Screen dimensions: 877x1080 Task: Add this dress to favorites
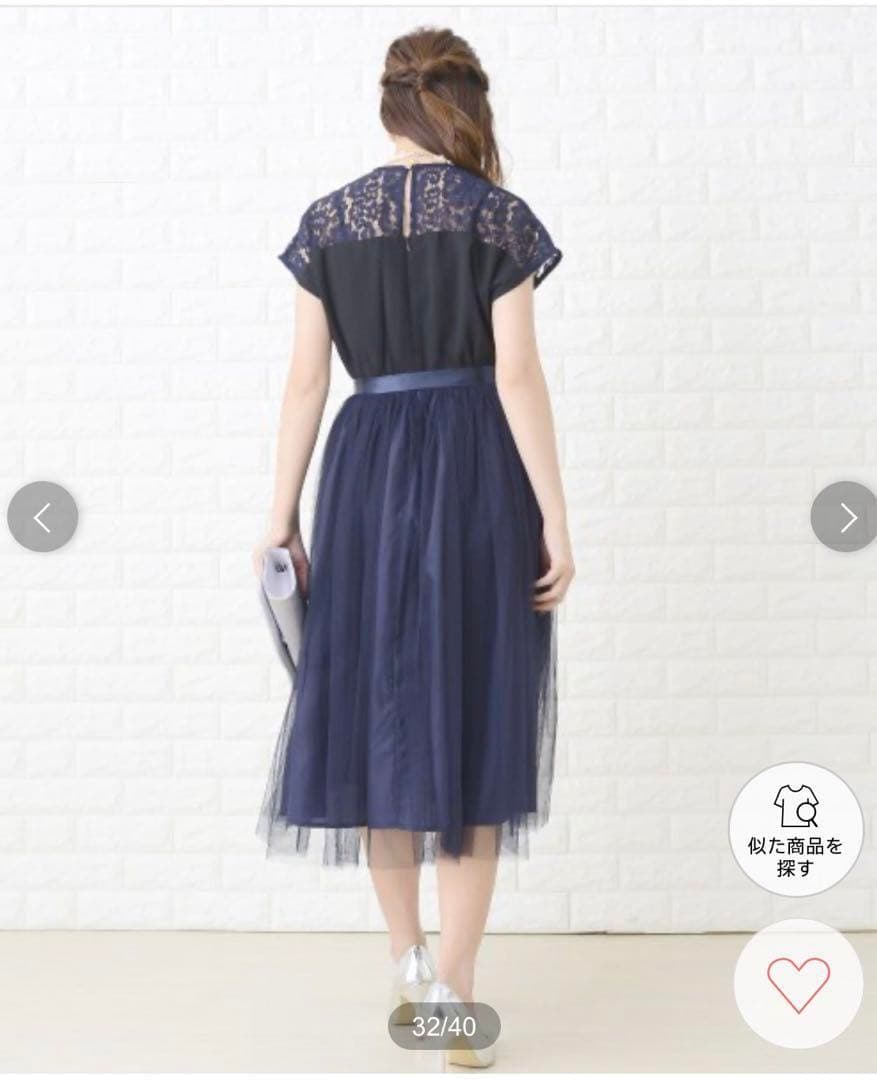pos(797,983)
